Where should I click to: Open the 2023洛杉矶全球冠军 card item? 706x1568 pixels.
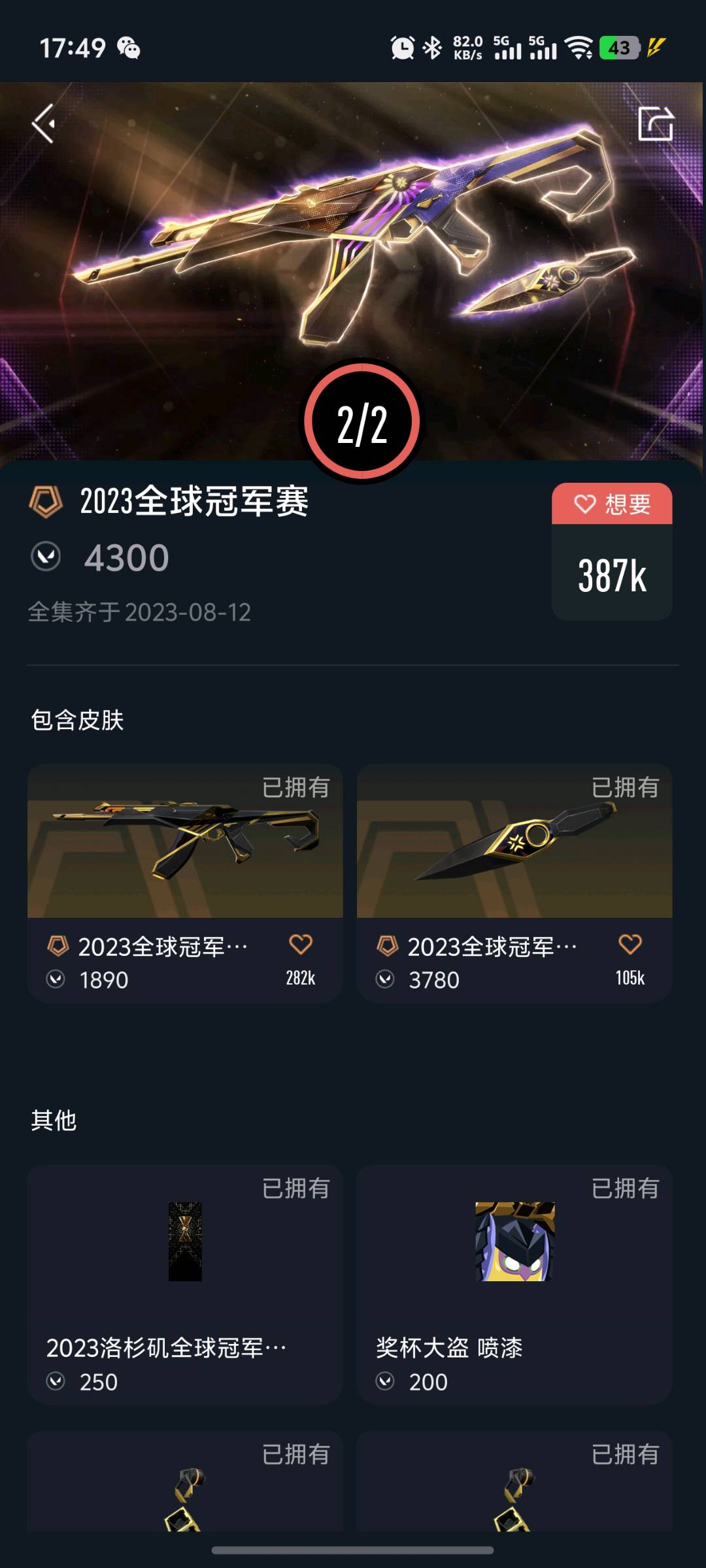click(185, 1284)
